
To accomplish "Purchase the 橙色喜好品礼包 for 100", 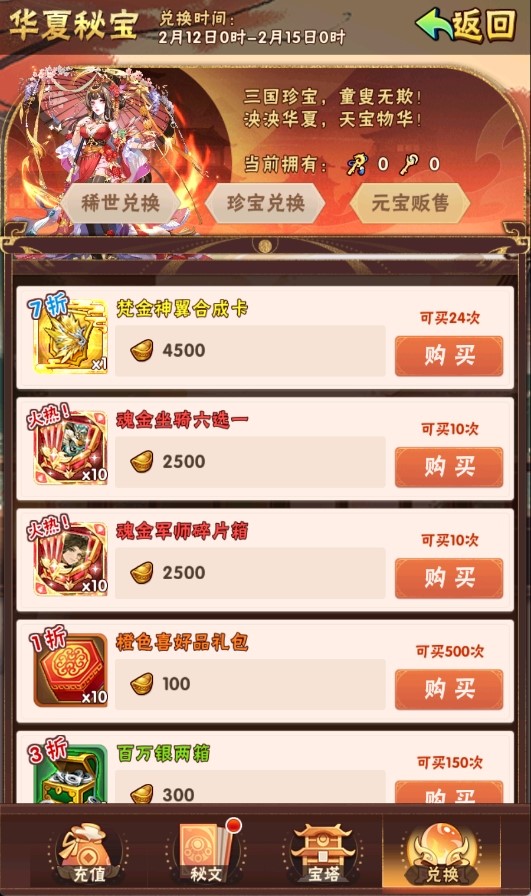I will pyautogui.click(x=449, y=689).
